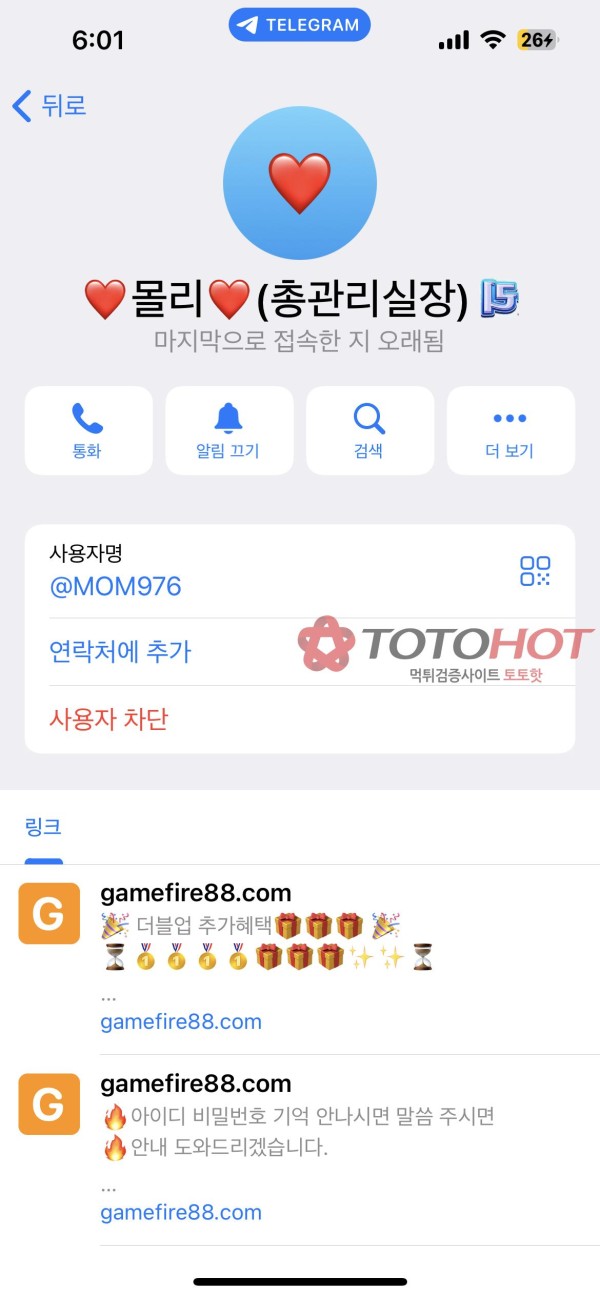The width and height of the screenshot is (600, 1298).
Task: Start a call with the 통화 button
Action: point(88,430)
